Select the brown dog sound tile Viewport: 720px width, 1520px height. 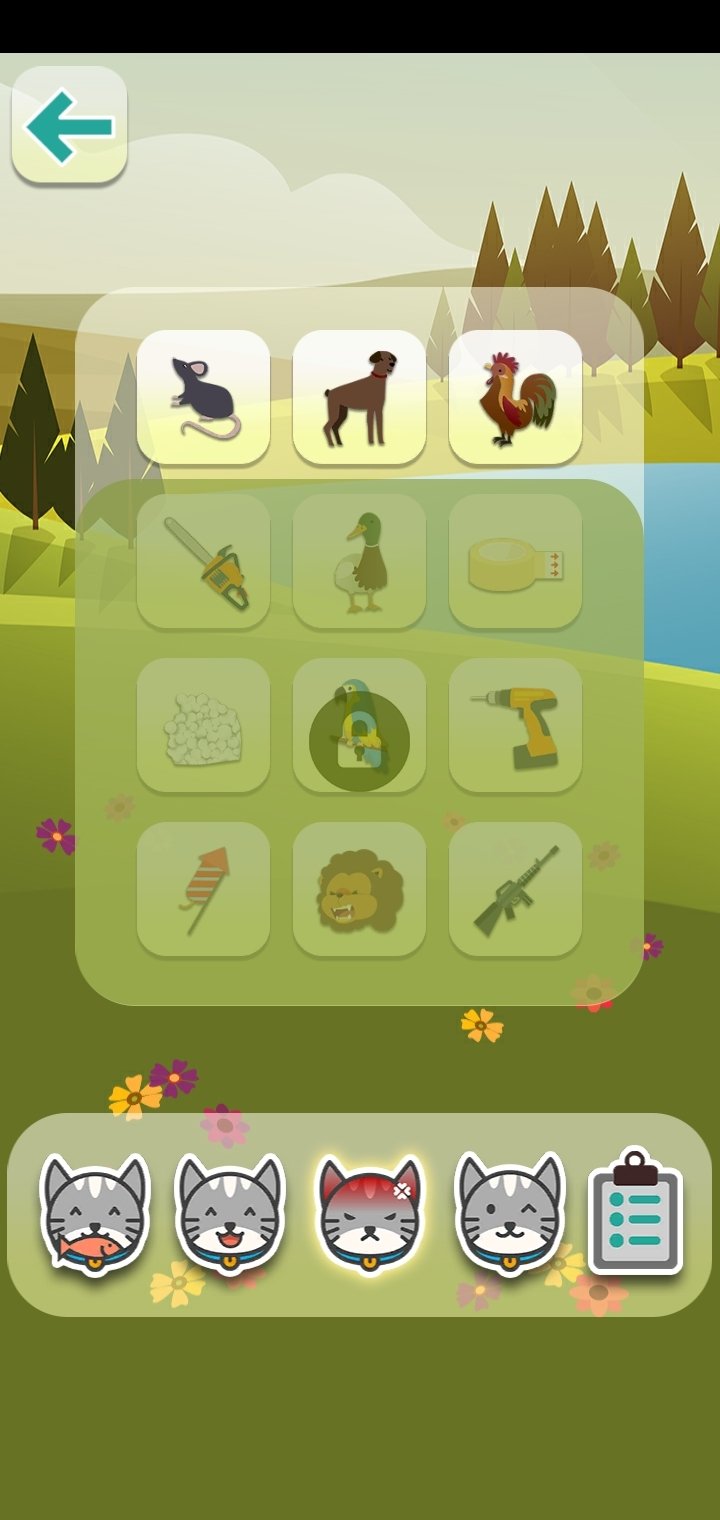coord(359,397)
